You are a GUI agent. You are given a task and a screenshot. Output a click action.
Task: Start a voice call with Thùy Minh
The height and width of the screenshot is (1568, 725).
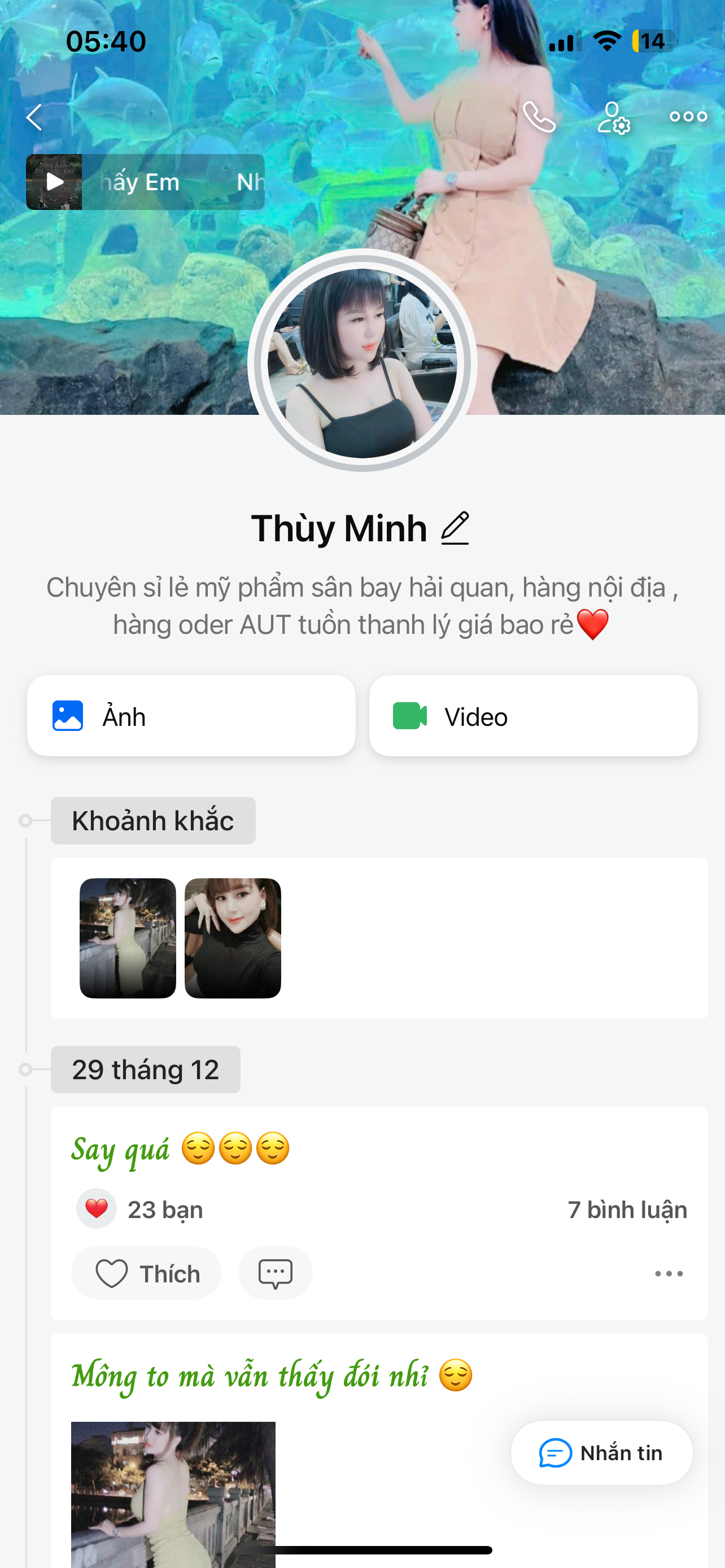click(x=539, y=117)
